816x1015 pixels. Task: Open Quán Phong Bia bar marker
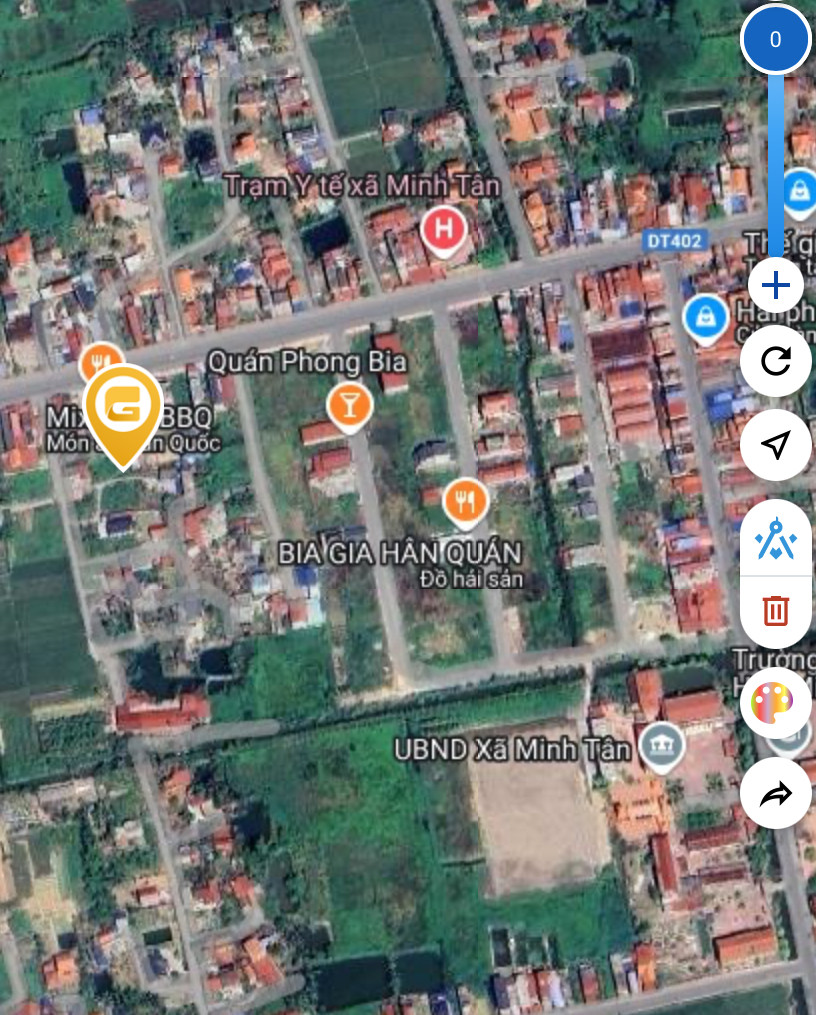(x=349, y=406)
